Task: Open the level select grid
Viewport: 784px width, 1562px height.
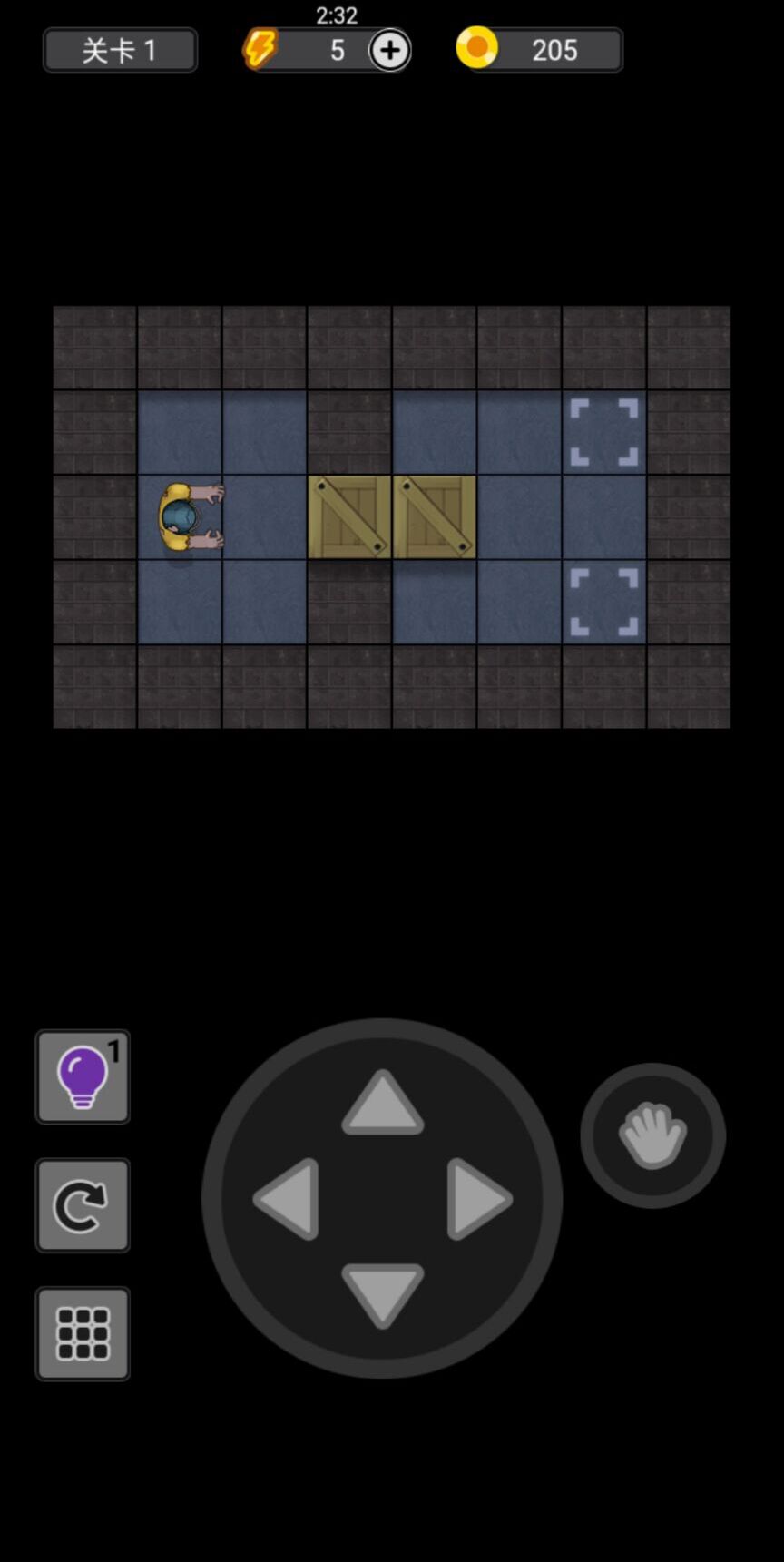Action: click(83, 1333)
